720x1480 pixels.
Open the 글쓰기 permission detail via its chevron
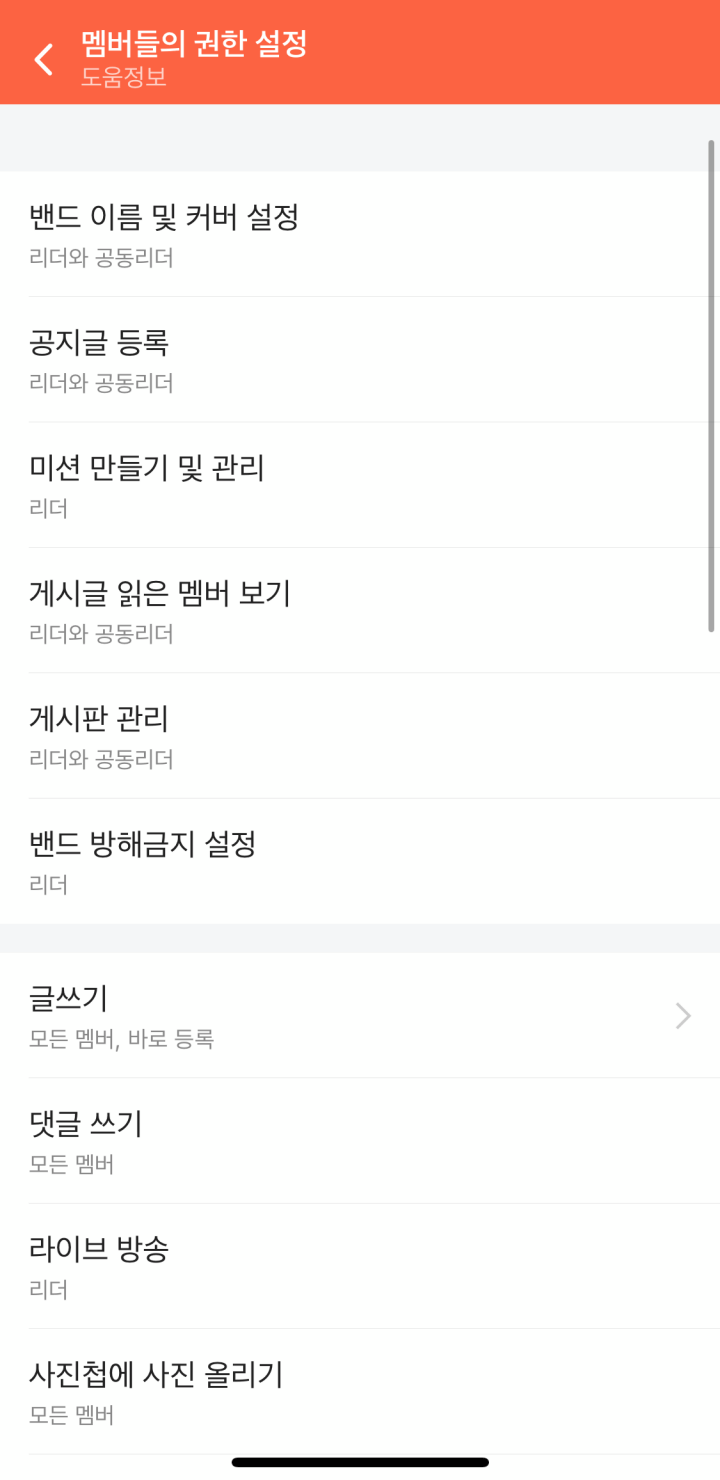coord(681,1016)
